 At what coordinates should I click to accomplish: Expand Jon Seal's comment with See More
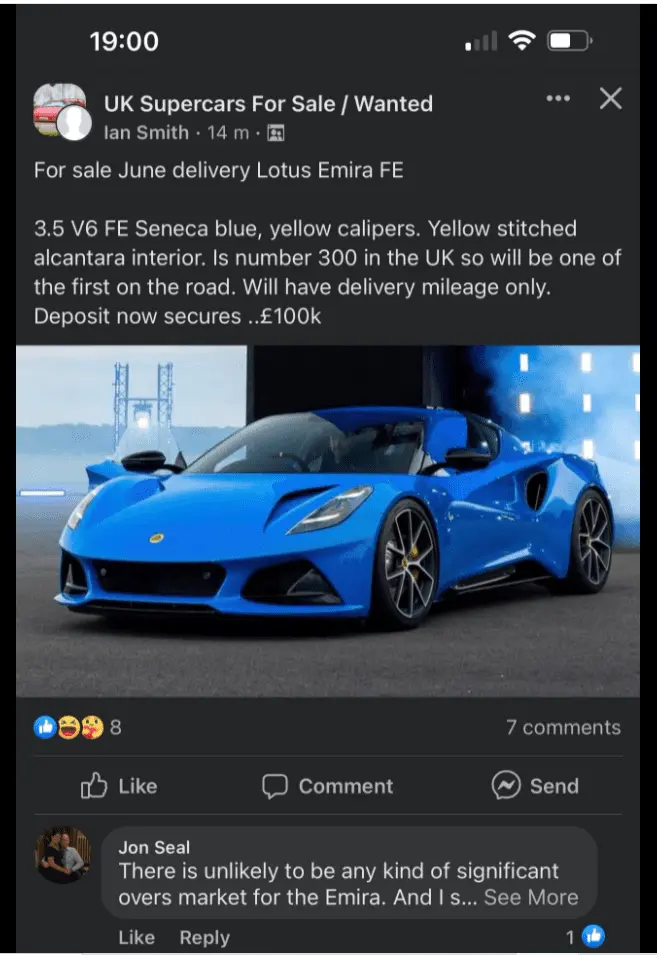pos(530,897)
